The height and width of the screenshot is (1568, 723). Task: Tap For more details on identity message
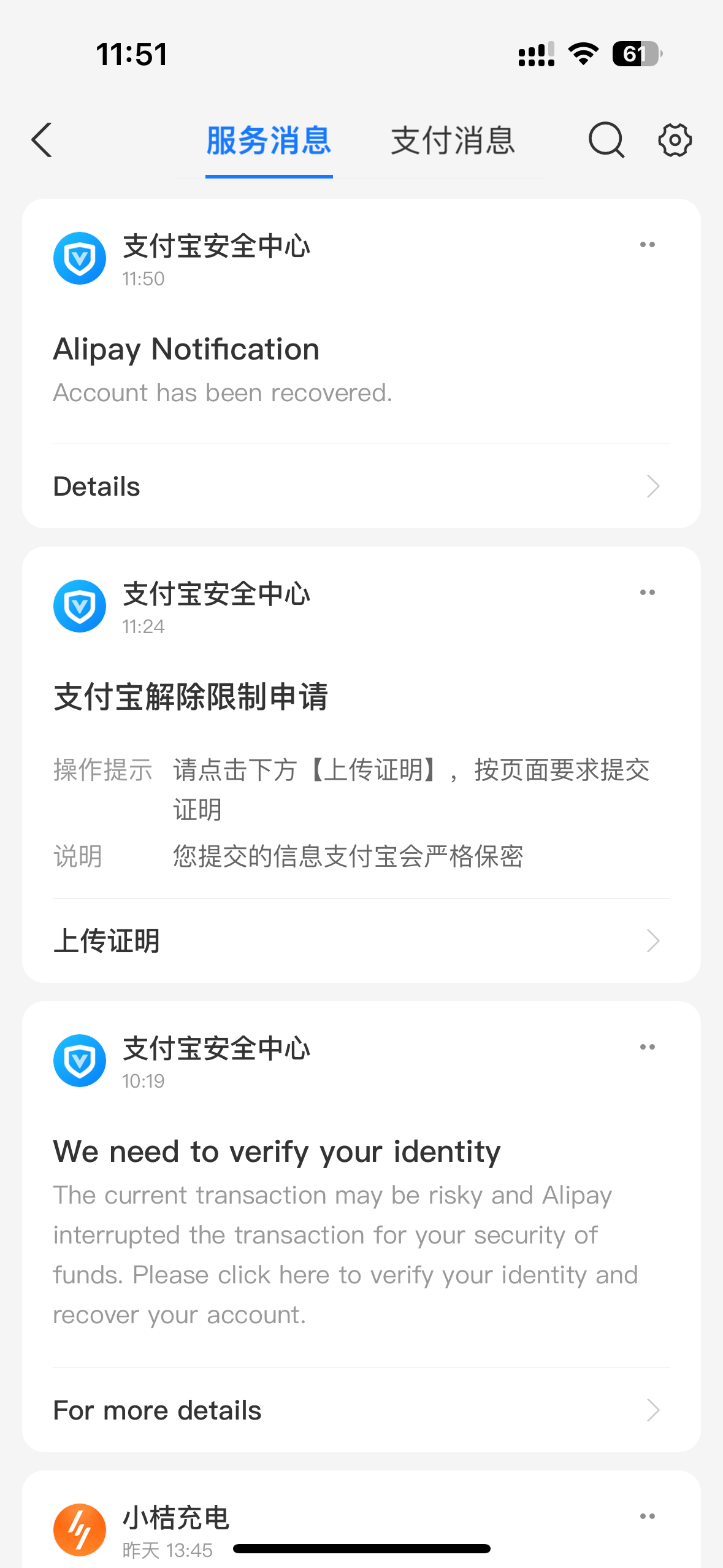361,1410
